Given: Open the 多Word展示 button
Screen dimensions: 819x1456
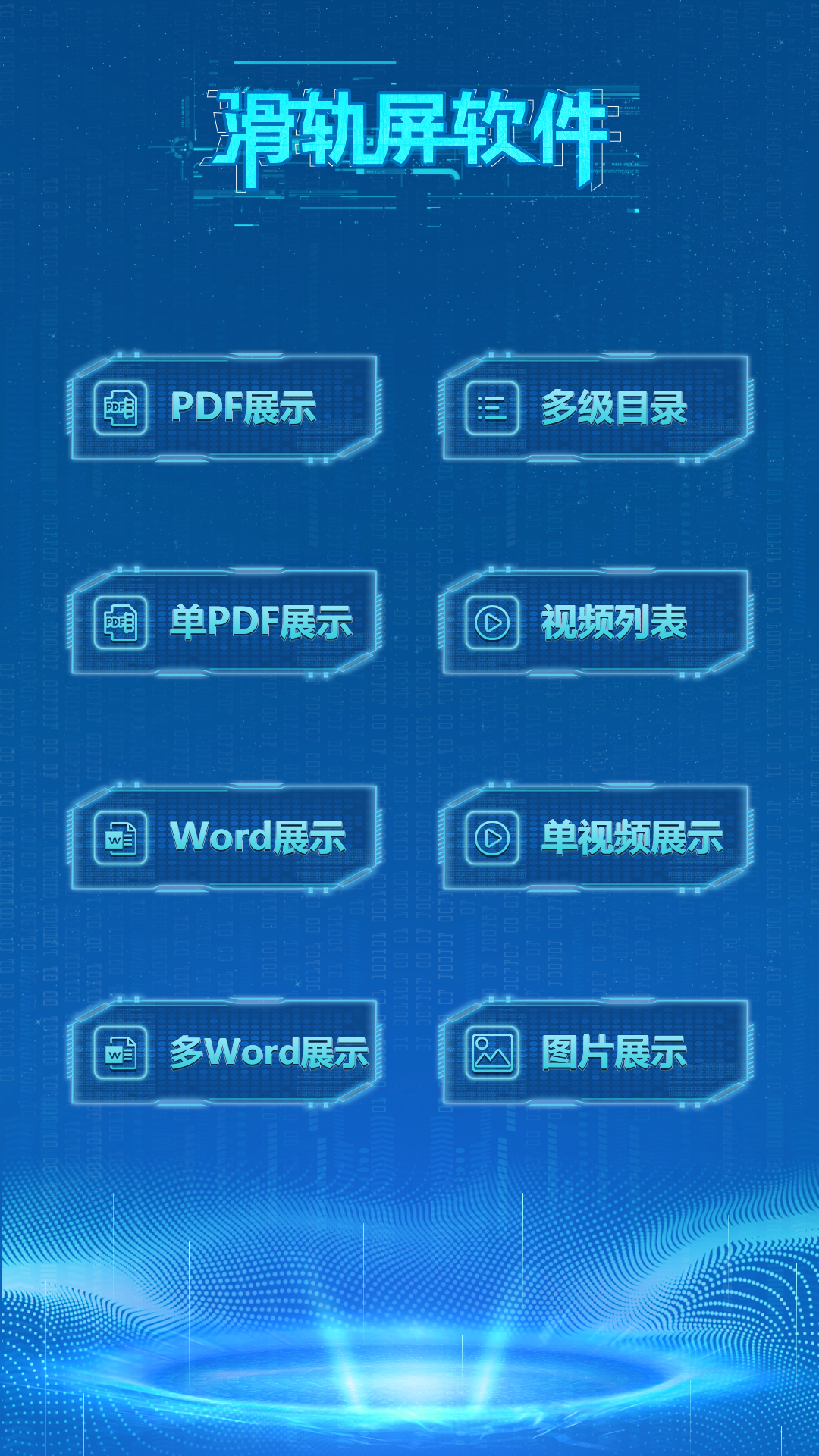Looking at the screenshot, I should 224,1053.
